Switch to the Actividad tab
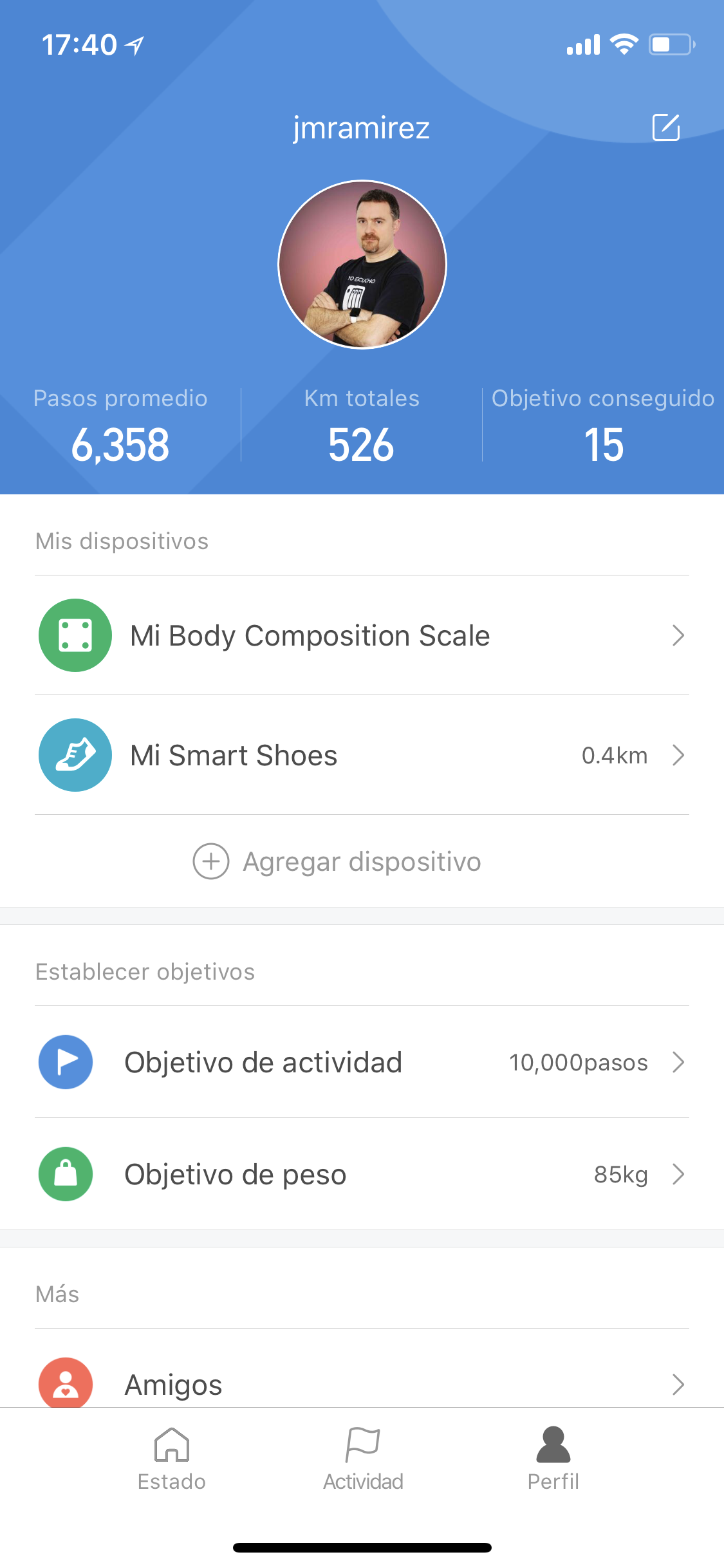The width and height of the screenshot is (724, 1568). 363,1459
